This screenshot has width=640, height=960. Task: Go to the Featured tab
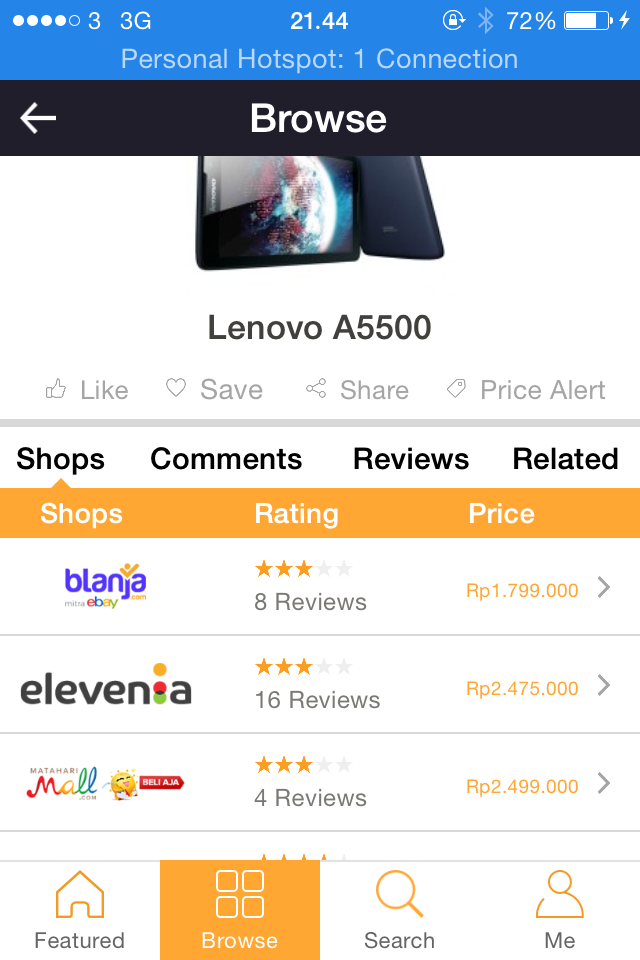[80, 910]
